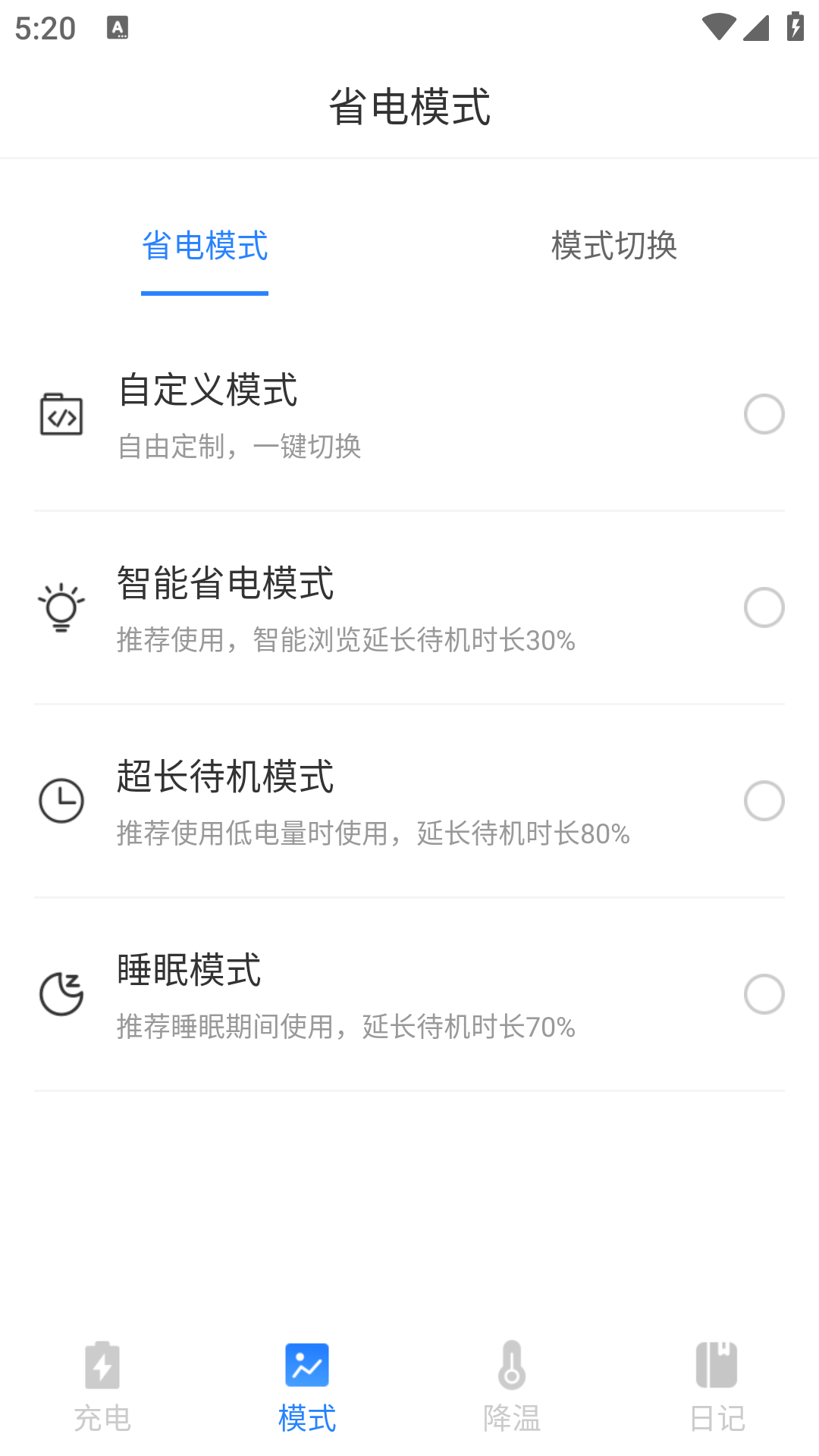Open the 充电 charging tab icon
The width and height of the screenshot is (819, 1456).
(102, 1365)
